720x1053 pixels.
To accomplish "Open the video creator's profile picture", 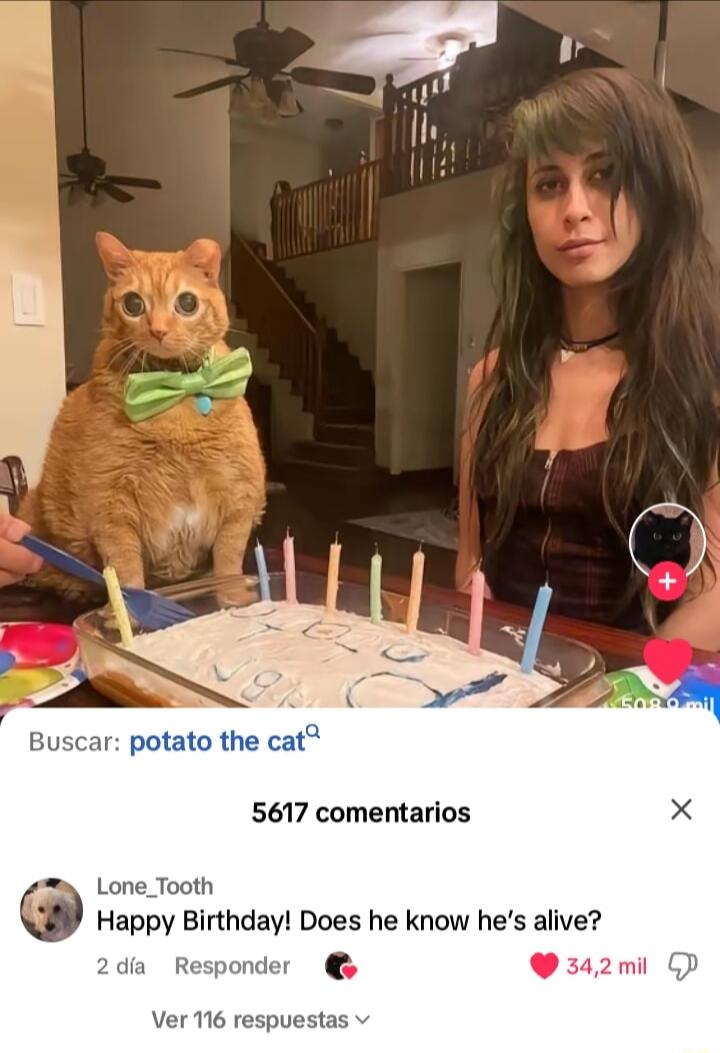I will tap(667, 540).
